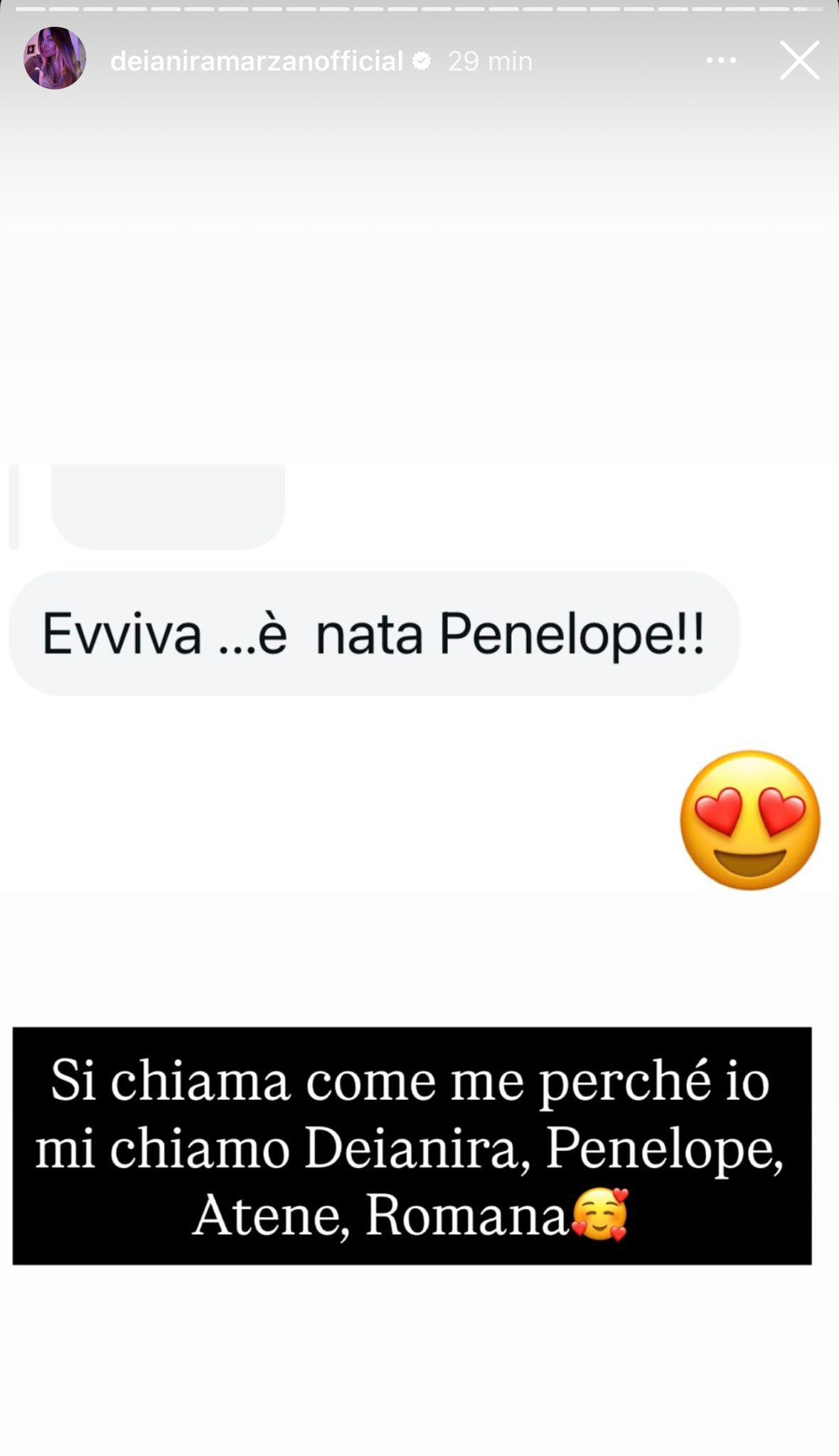Close the story viewer
This screenshot has width=839, height=1456.
(x=799, y=60)
